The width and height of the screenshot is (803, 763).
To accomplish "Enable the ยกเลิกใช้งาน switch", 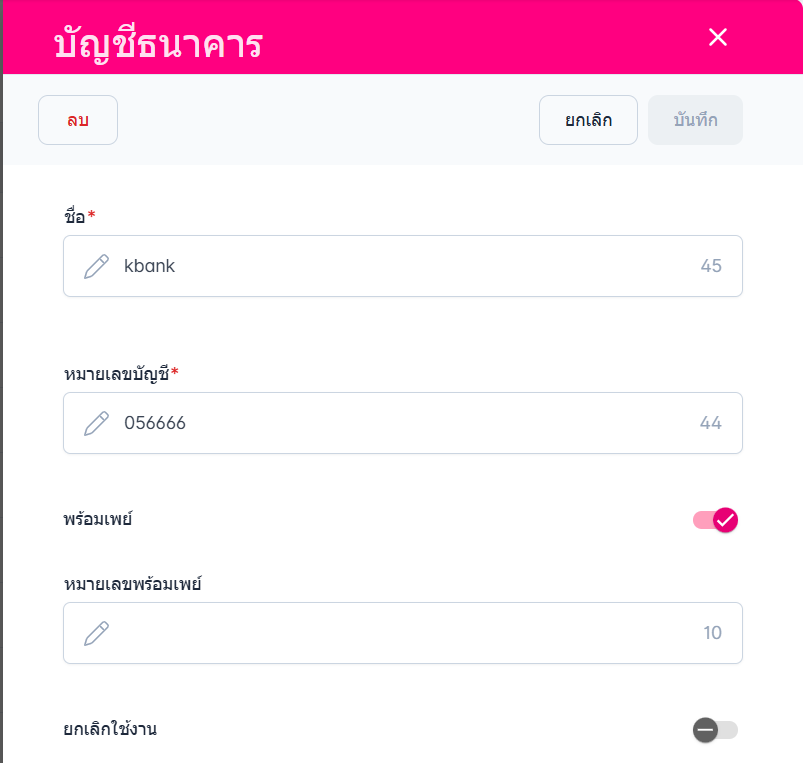I will point(715,730).
